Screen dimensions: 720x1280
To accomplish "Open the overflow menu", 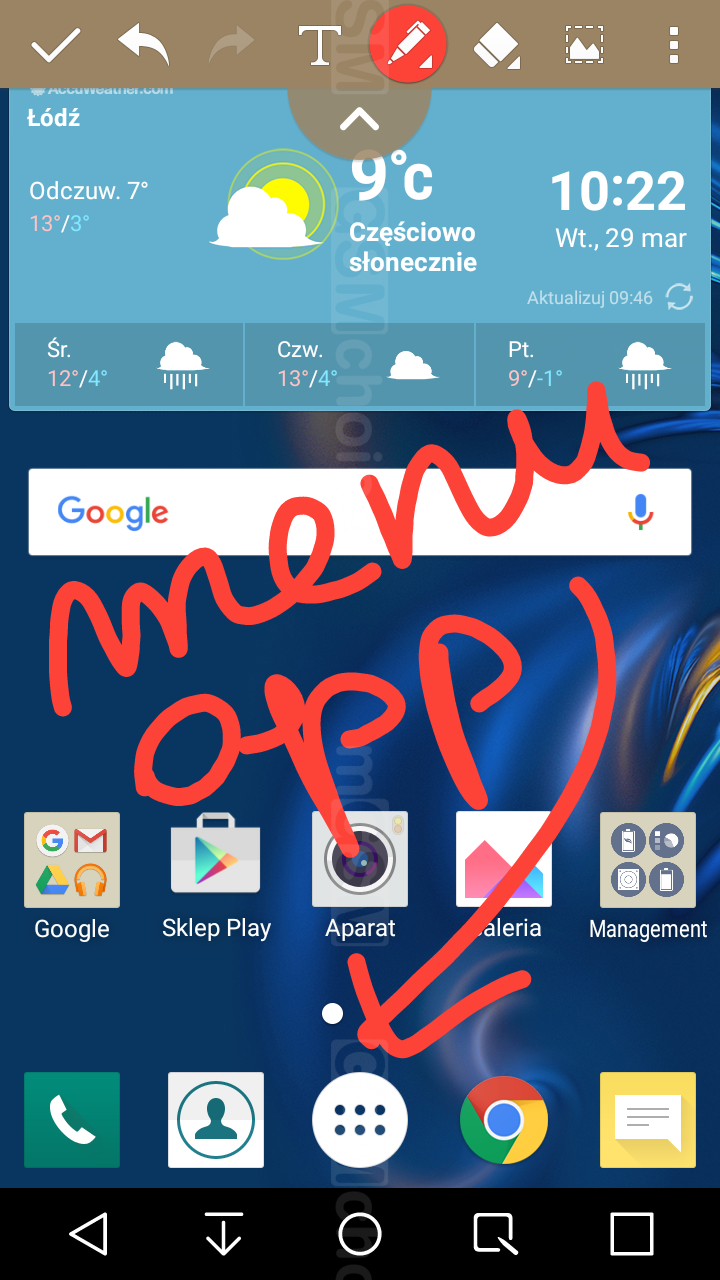I will (674, 45).
